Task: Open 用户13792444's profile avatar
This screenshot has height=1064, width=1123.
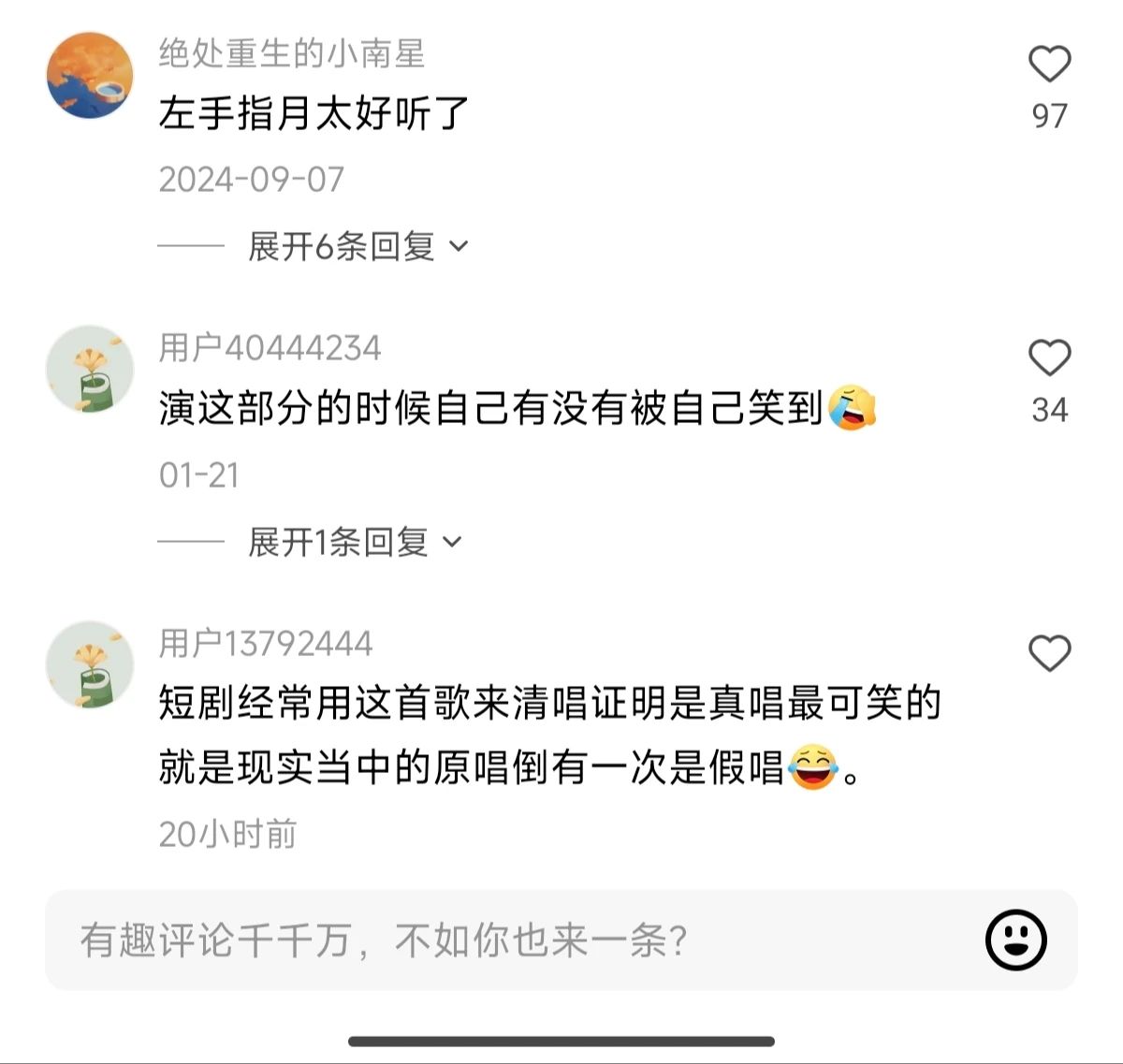Action: (x=90, y=664)
